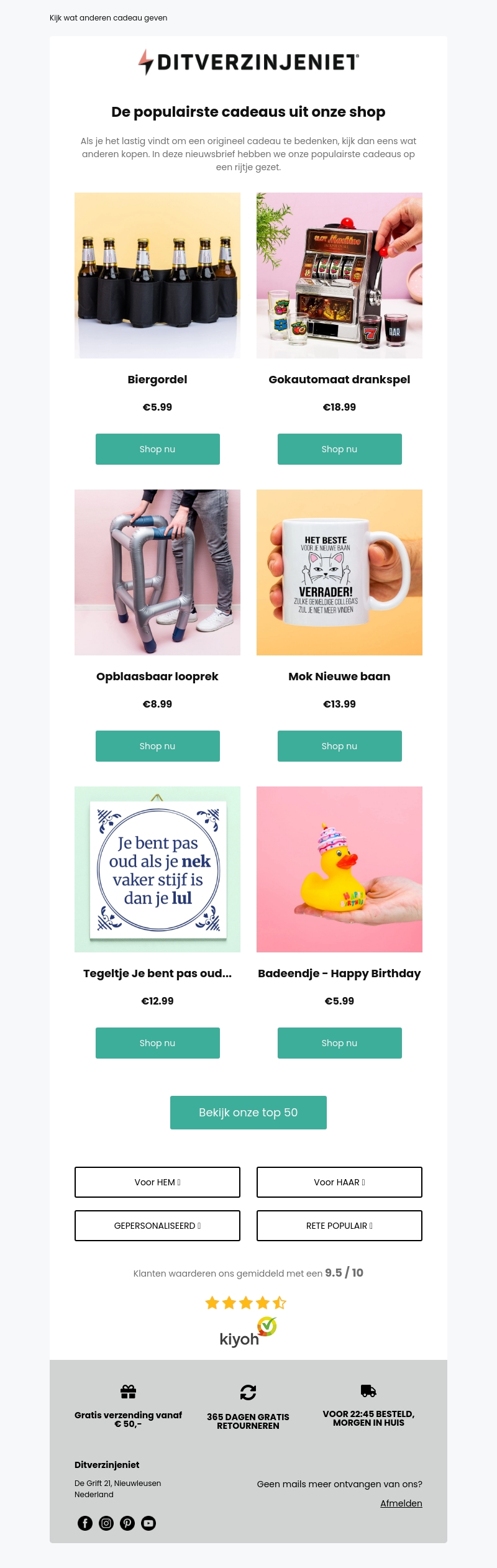Shop the Opblaasbaar looprek
Viewport: 497px width, 1568px height.
tap(157, 746)
